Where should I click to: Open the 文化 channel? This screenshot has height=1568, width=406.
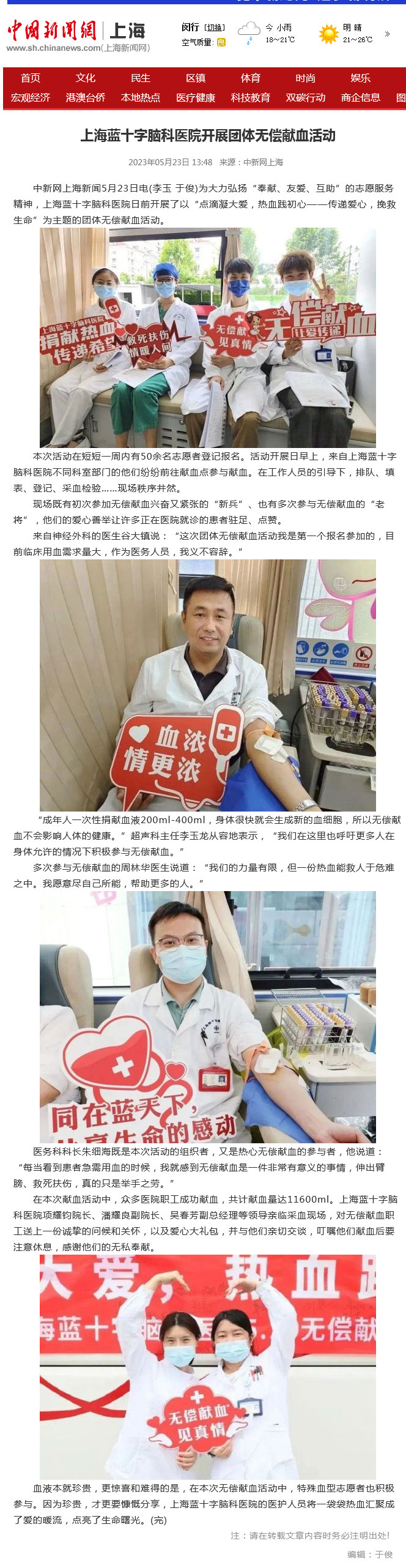click(x=86, y=78)
